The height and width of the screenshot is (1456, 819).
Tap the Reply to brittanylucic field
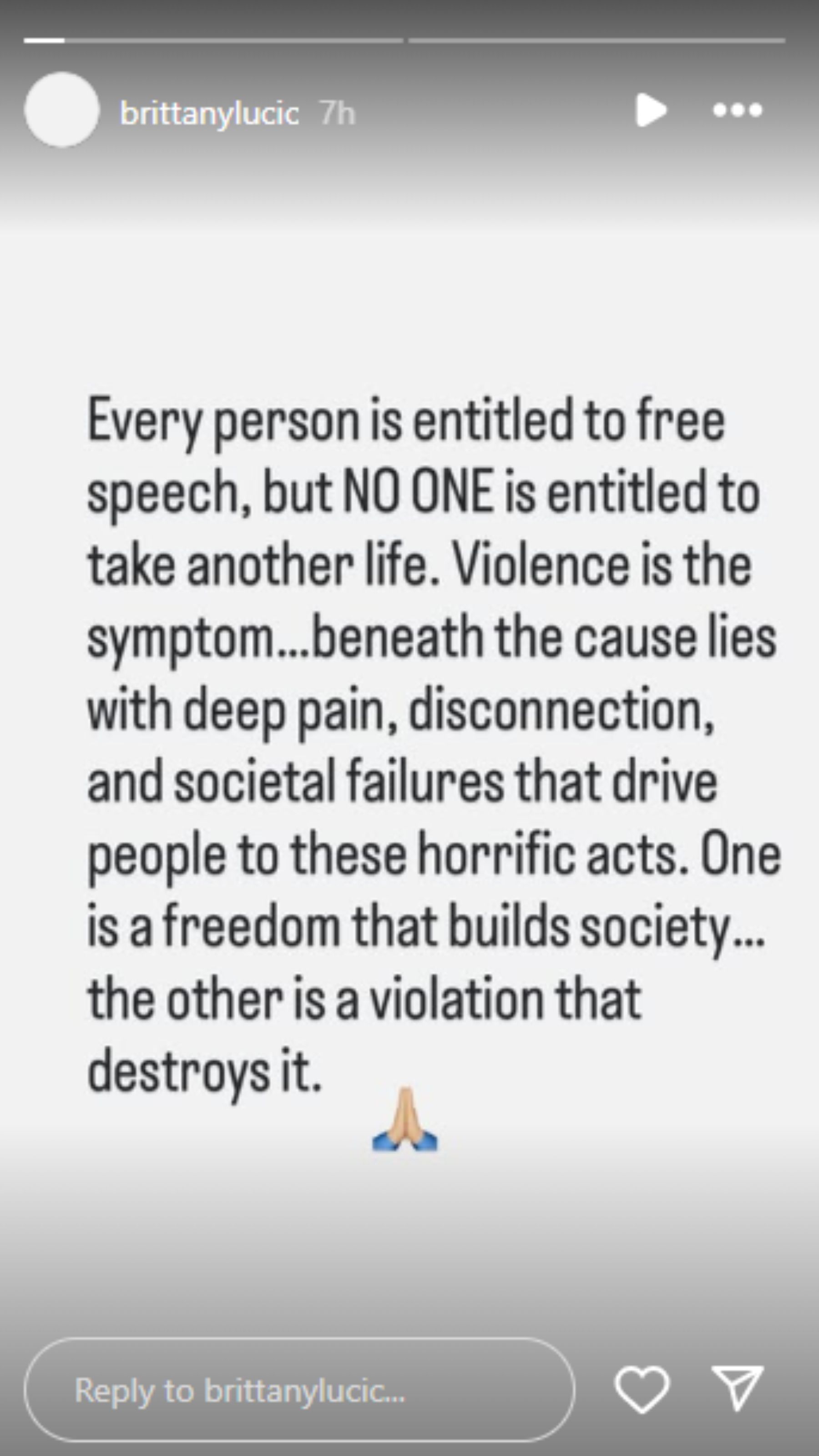tap(299, 1390)
